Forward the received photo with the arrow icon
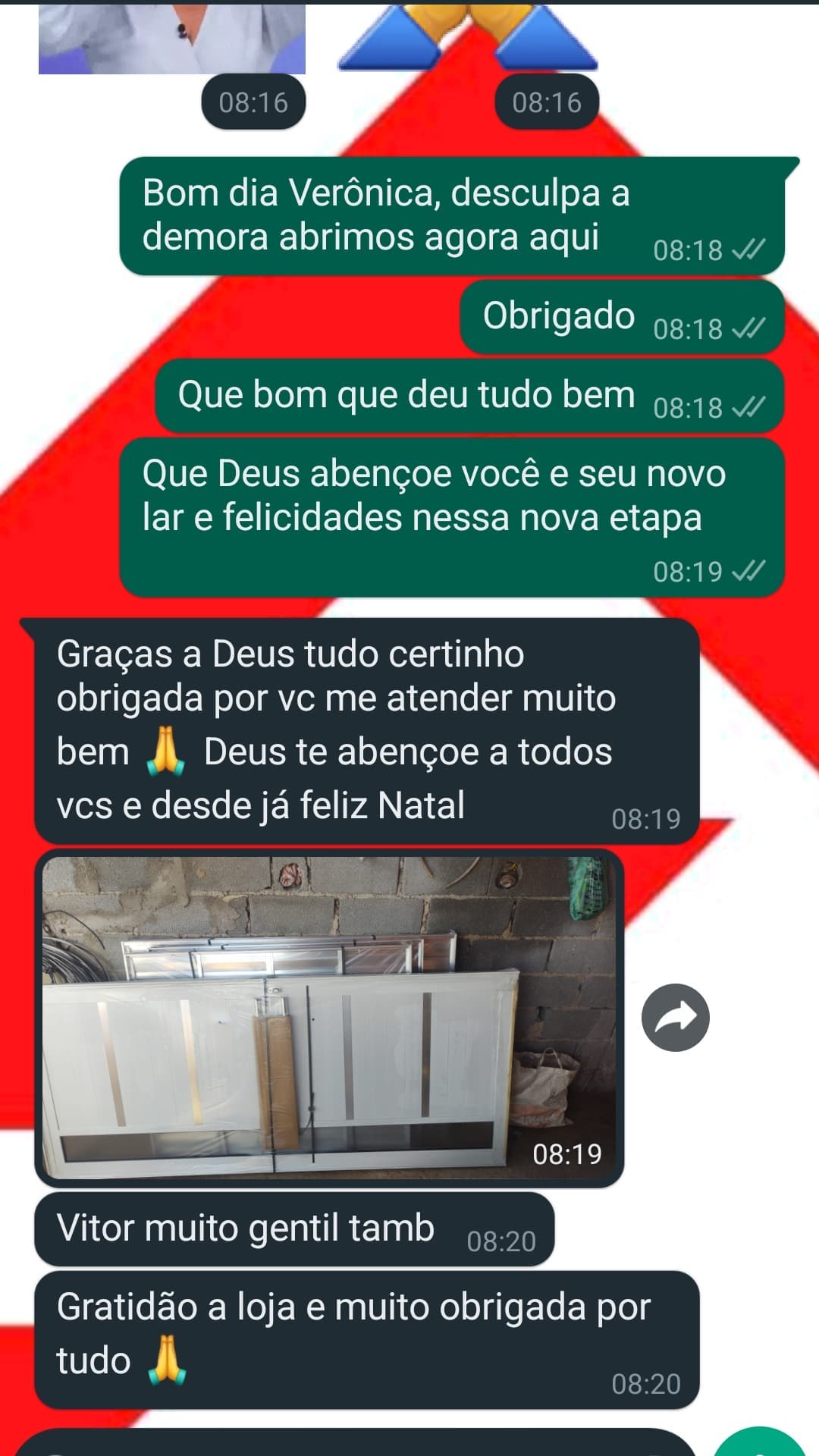 click(675, 1017)
